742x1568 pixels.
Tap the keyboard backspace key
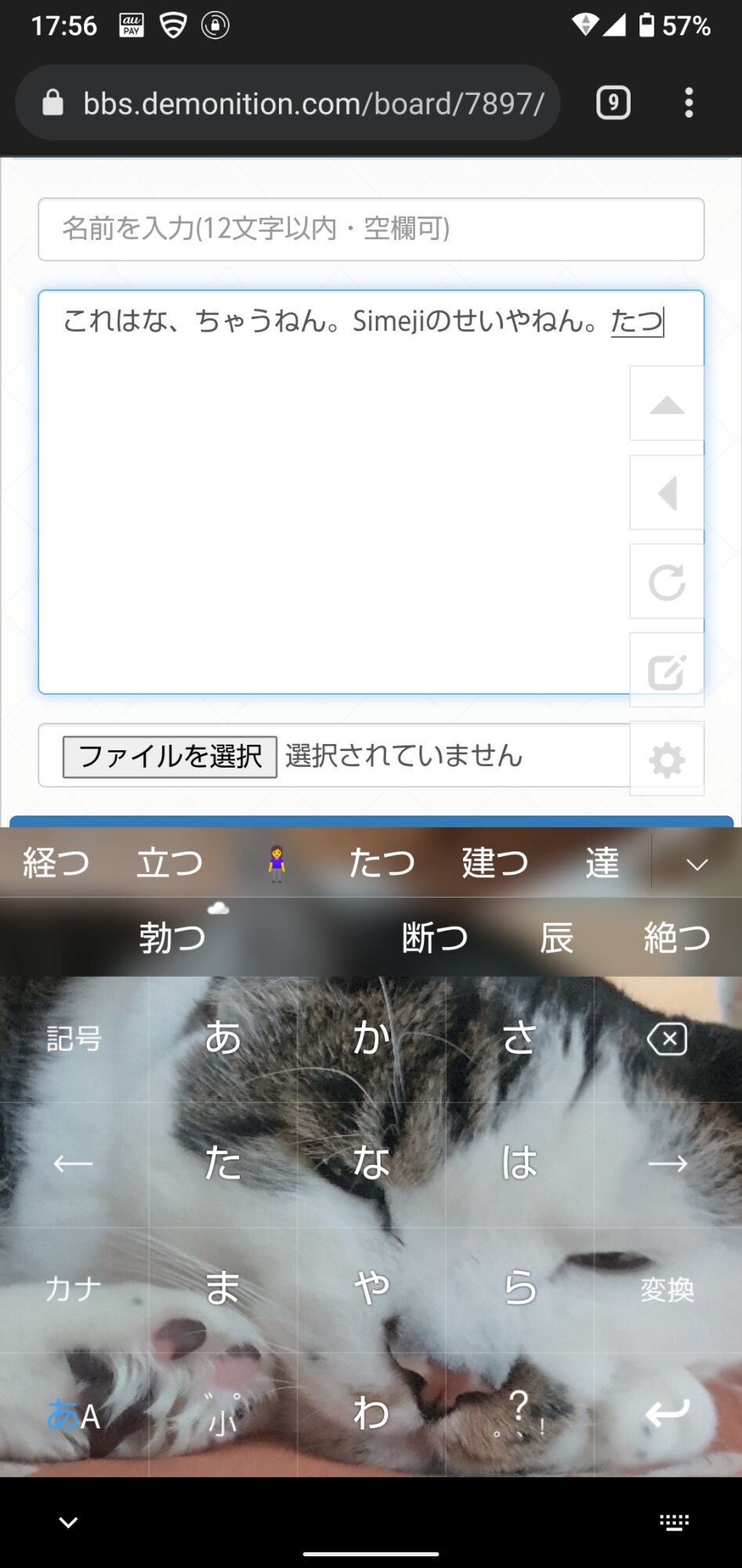(x=668, y=1040)
